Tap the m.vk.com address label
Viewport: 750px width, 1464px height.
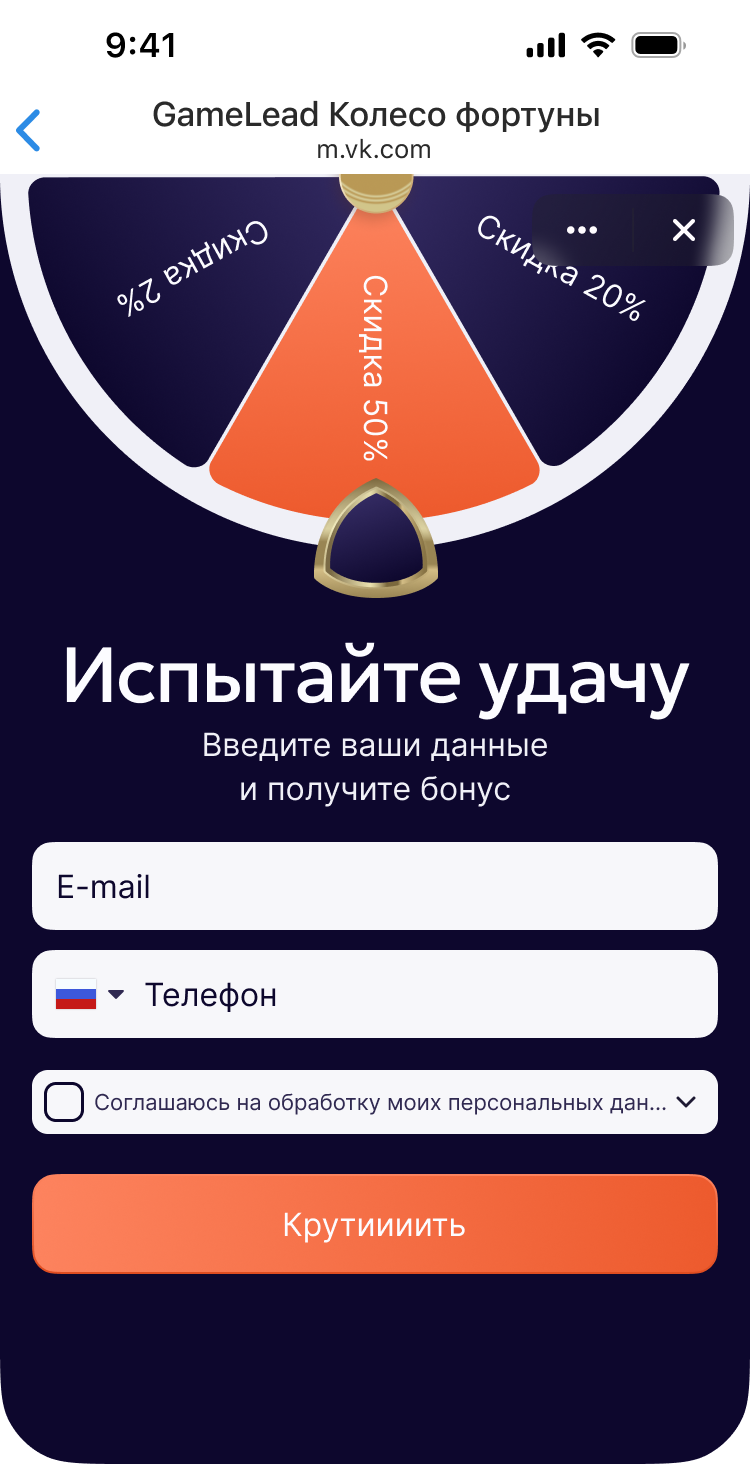tap(375, 149)
